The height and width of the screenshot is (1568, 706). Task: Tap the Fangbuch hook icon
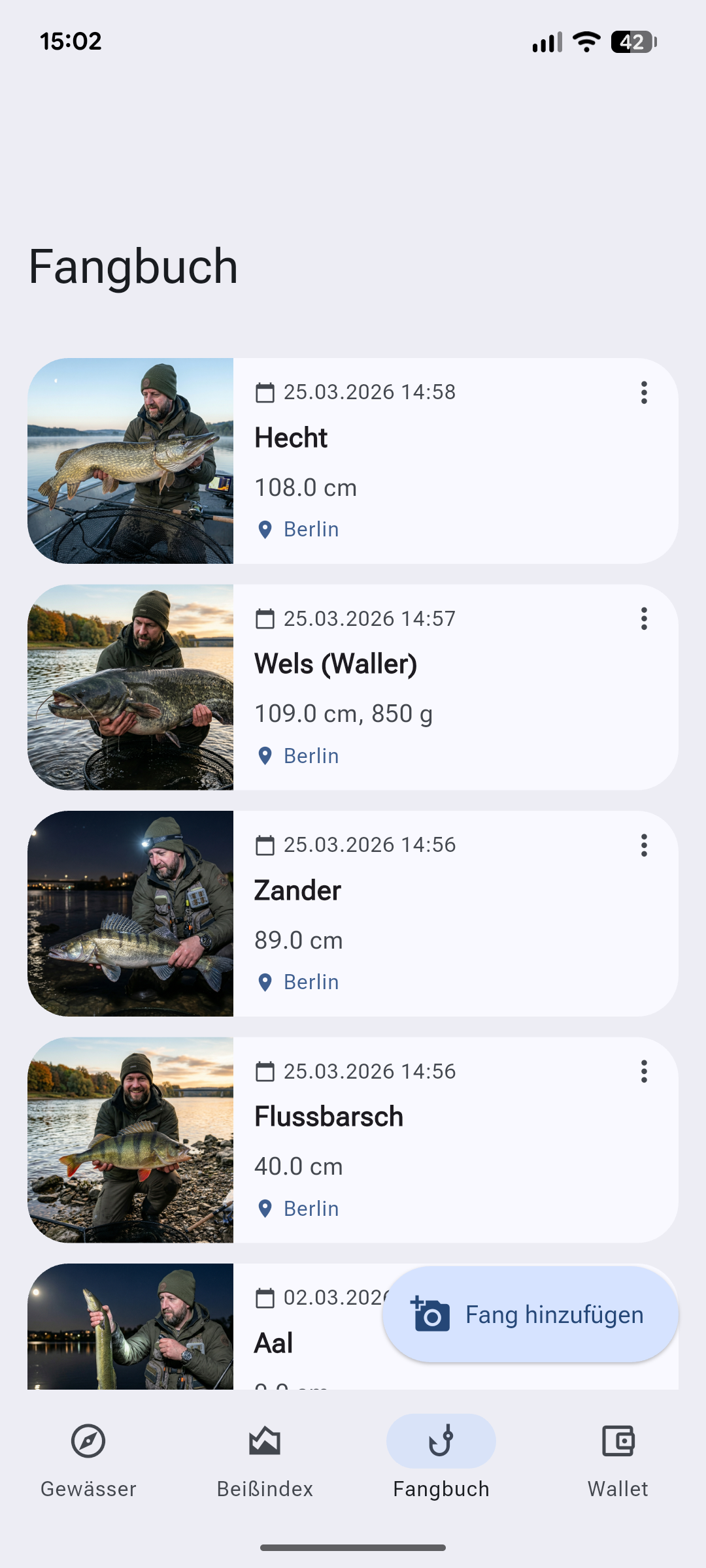pyautogui.click(x=441, y=1440)
